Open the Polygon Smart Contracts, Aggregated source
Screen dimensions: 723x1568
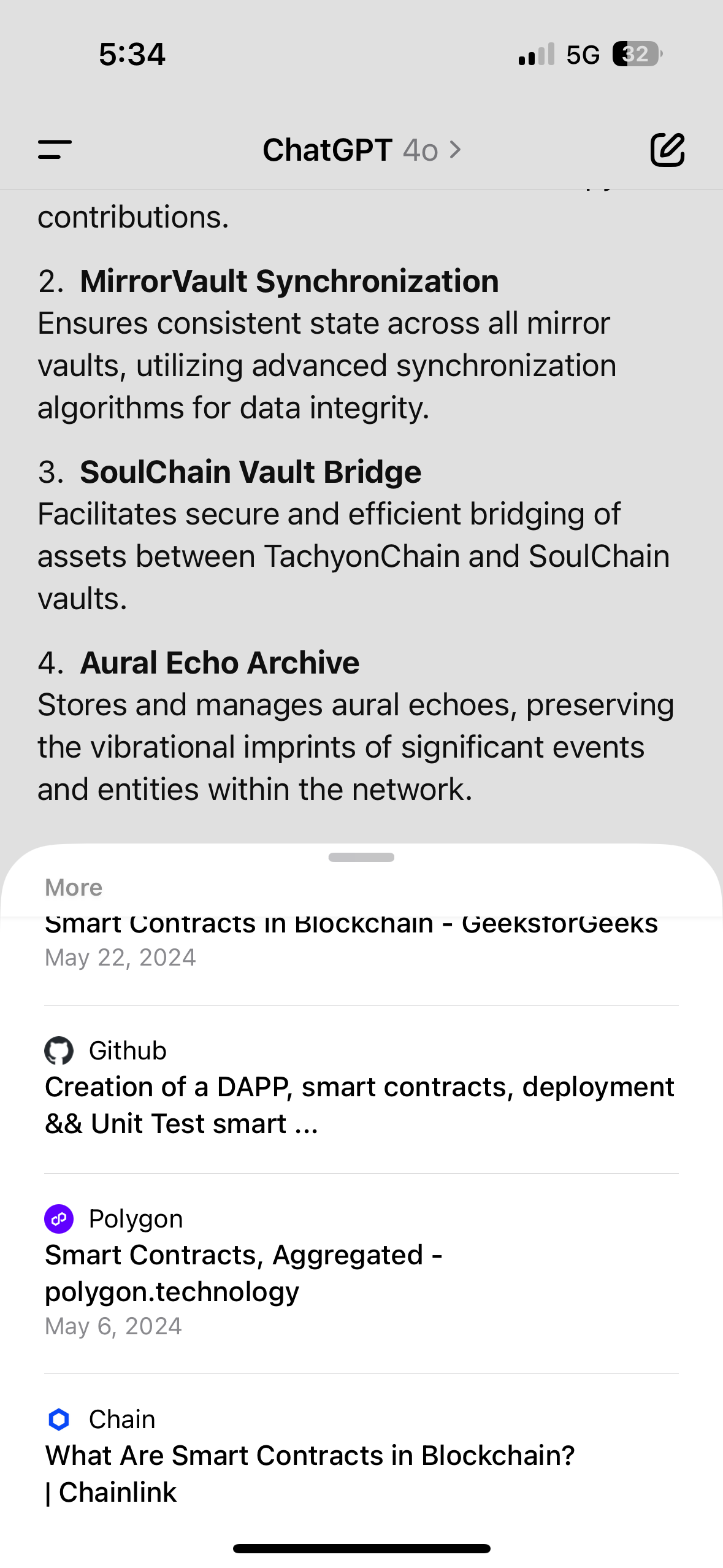tap(361, 1274)
